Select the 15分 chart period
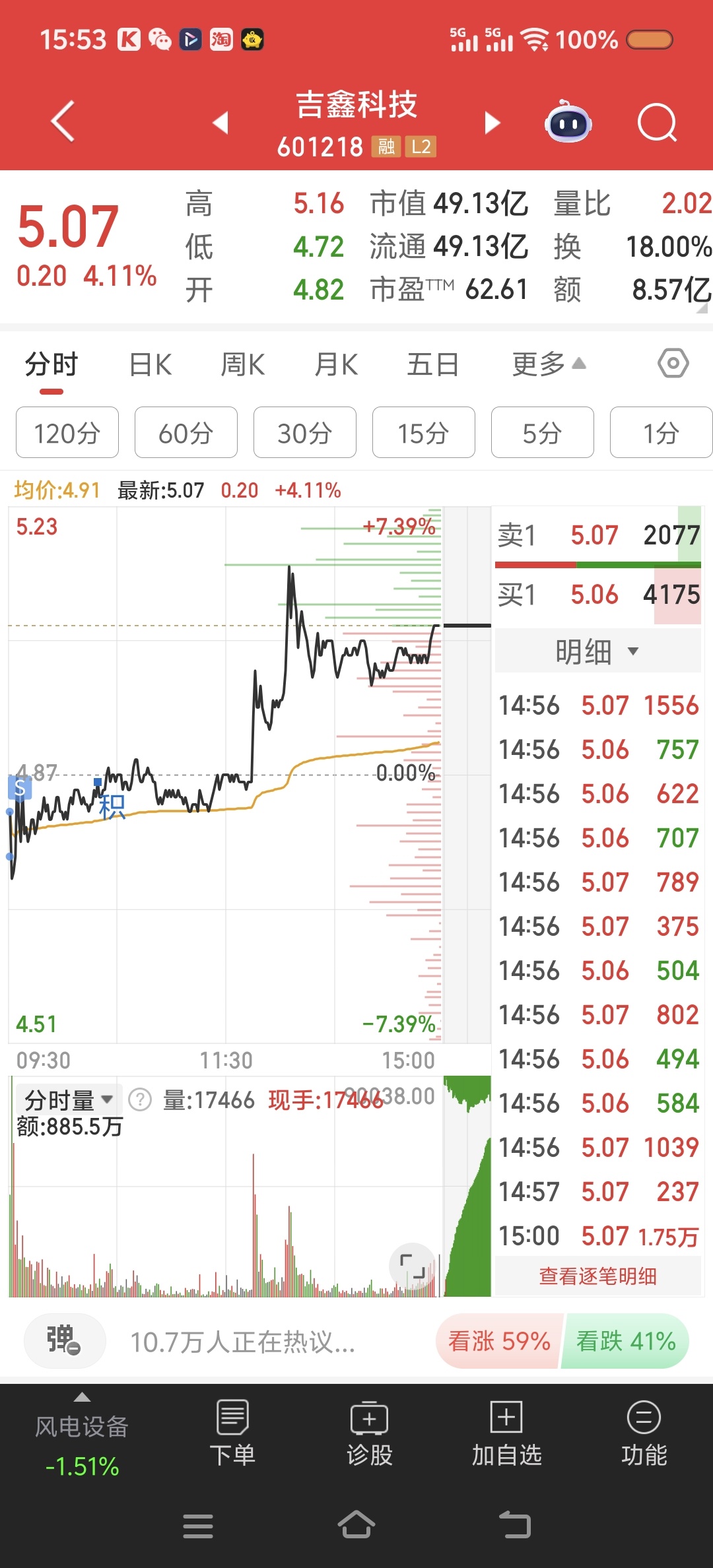713x1568 pixels. (423, 433)
